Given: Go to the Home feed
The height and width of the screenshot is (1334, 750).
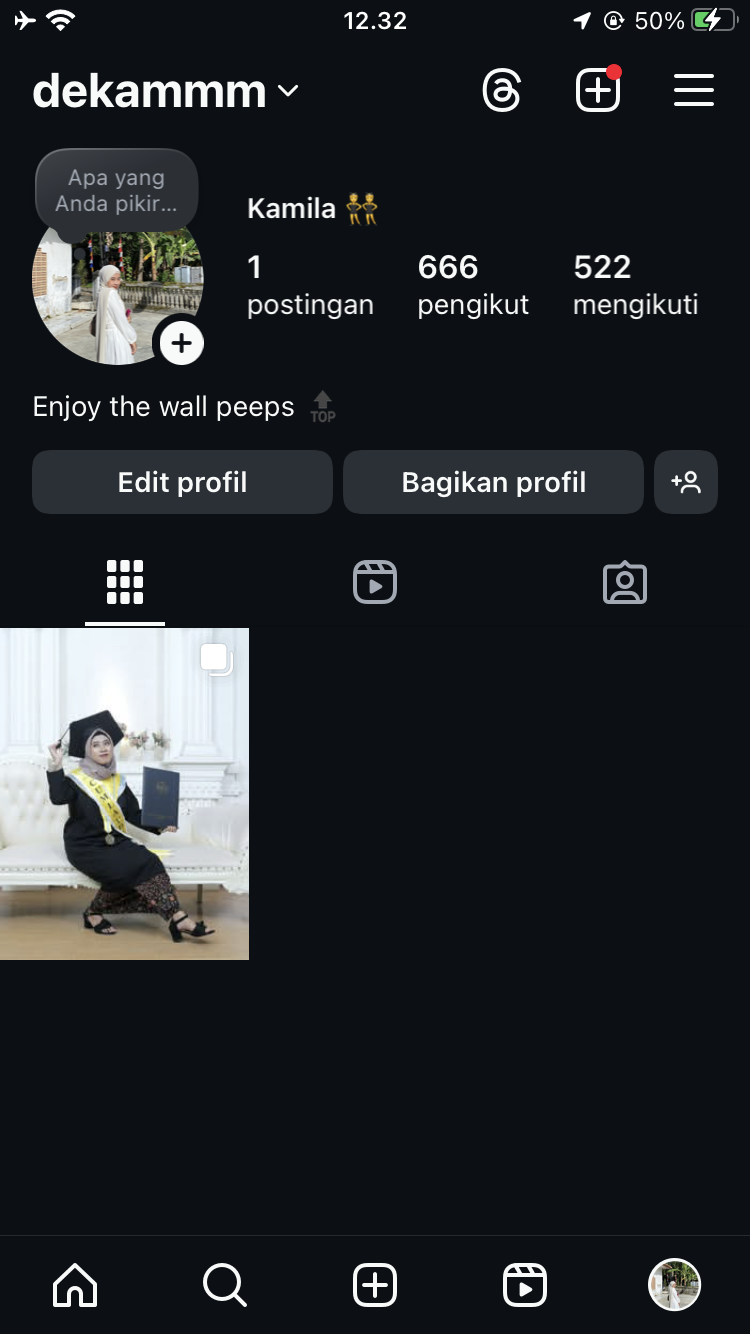Looking at the screenshot, I should (75, 1285).
